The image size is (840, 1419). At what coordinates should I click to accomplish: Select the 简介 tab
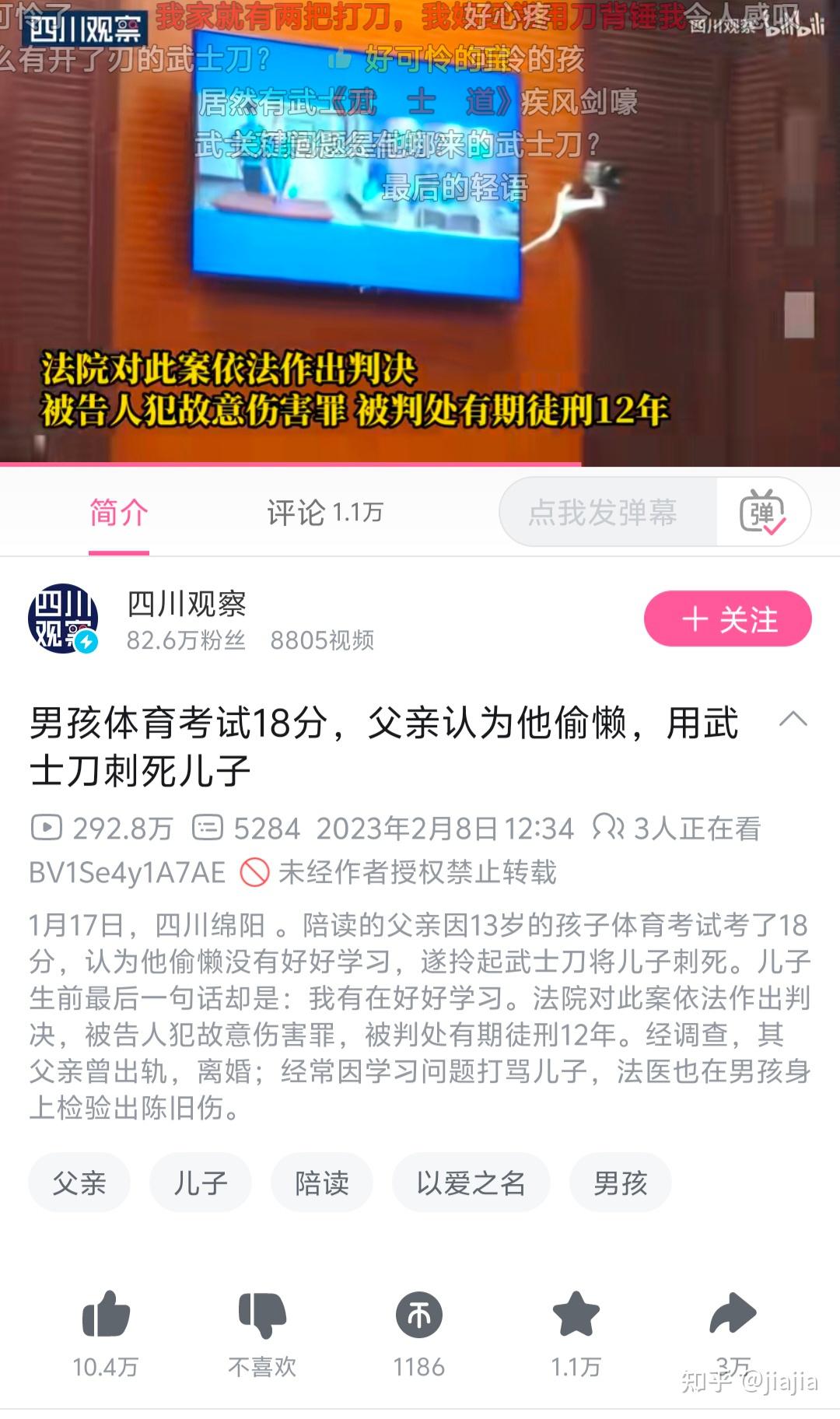point(119,513)
